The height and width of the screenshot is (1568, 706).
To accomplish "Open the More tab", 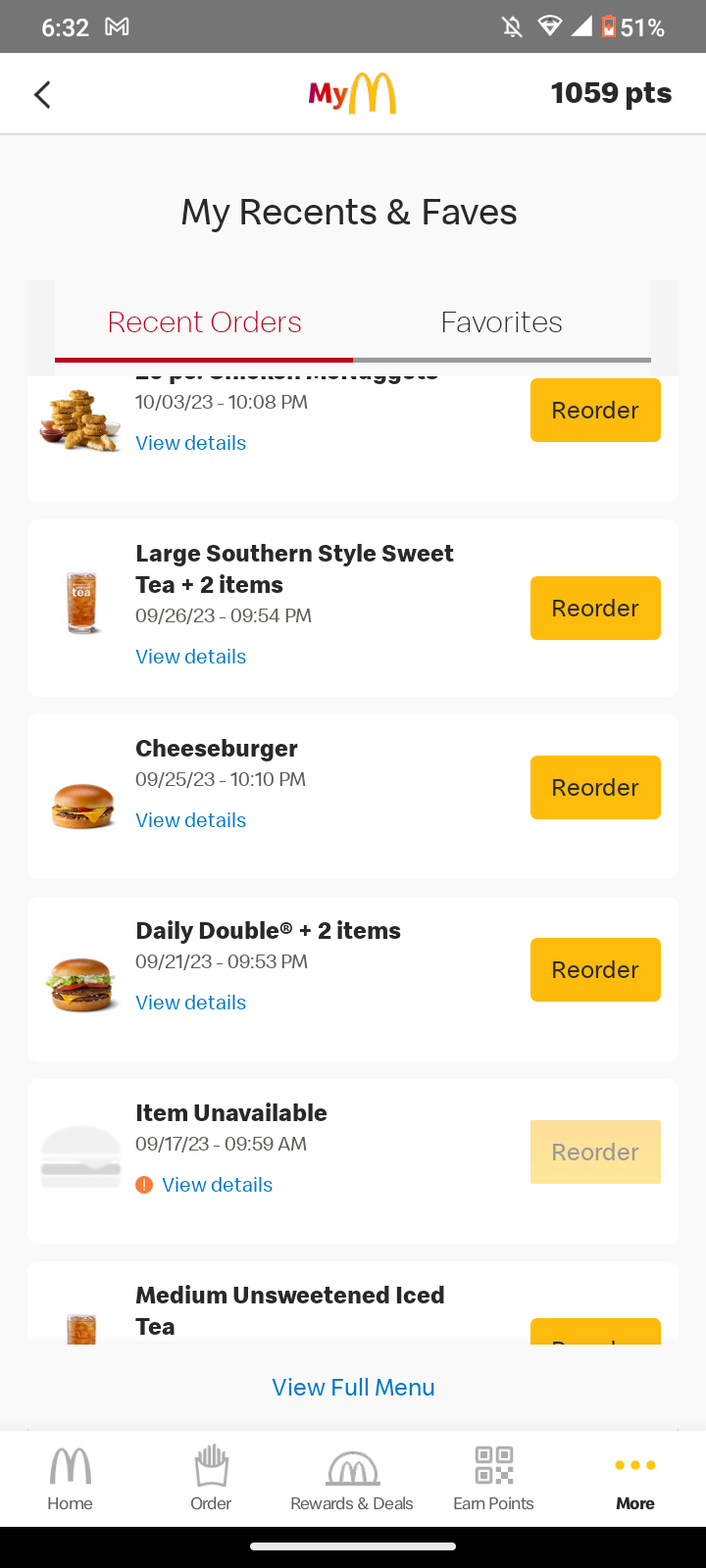I will [x=635, y=1479].
